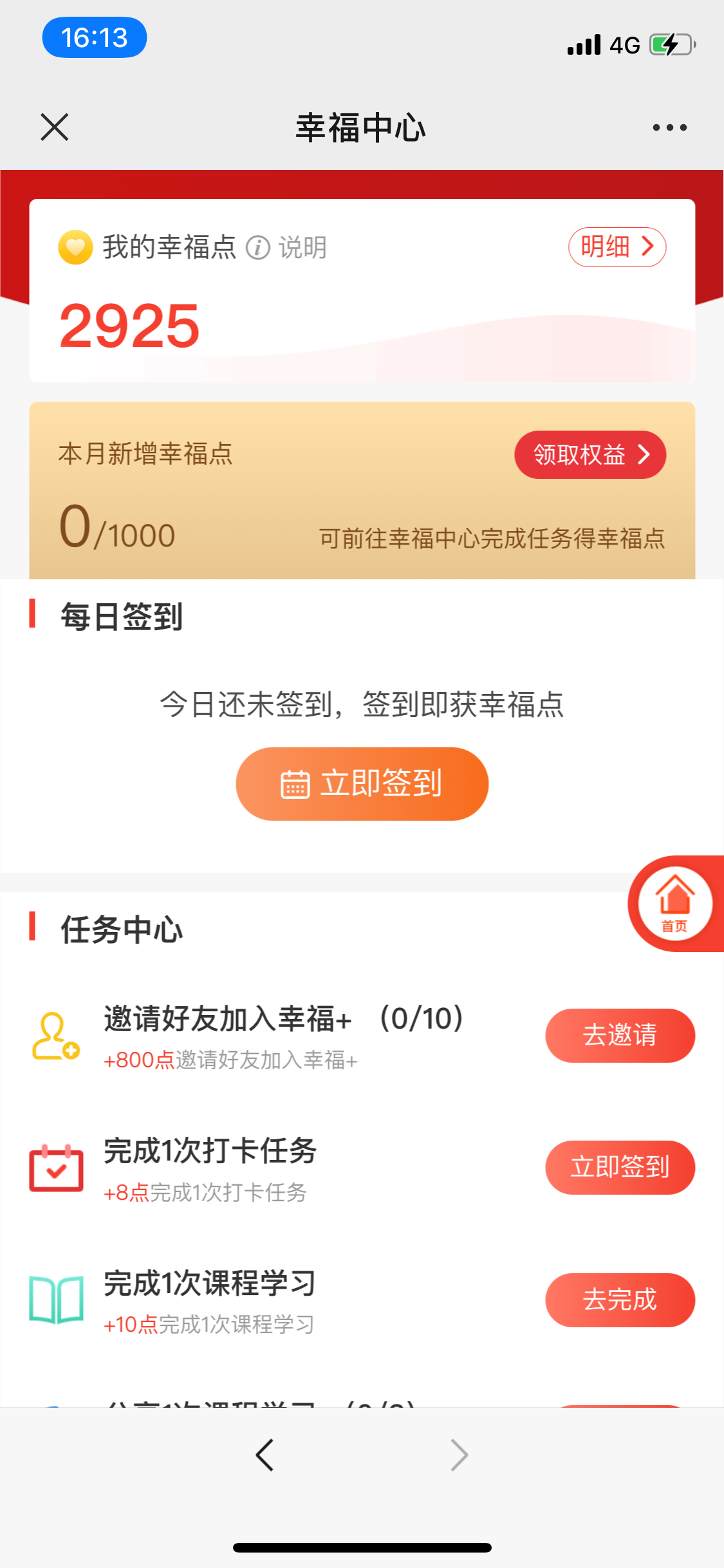The image size is (724, 1568).
Task: Go back with the browser back arrow
Action: pos(265,1455)
